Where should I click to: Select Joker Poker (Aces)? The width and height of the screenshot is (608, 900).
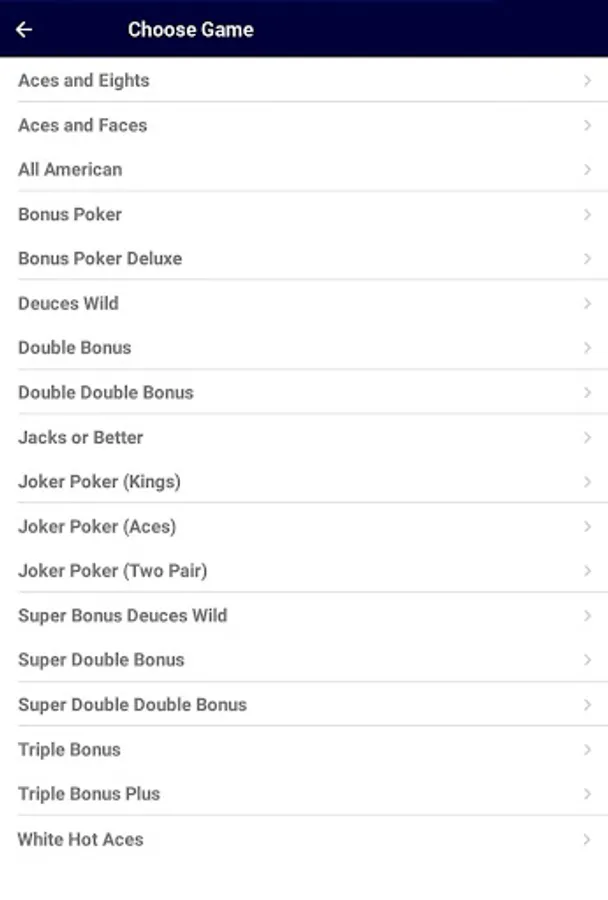pos(304,526)
